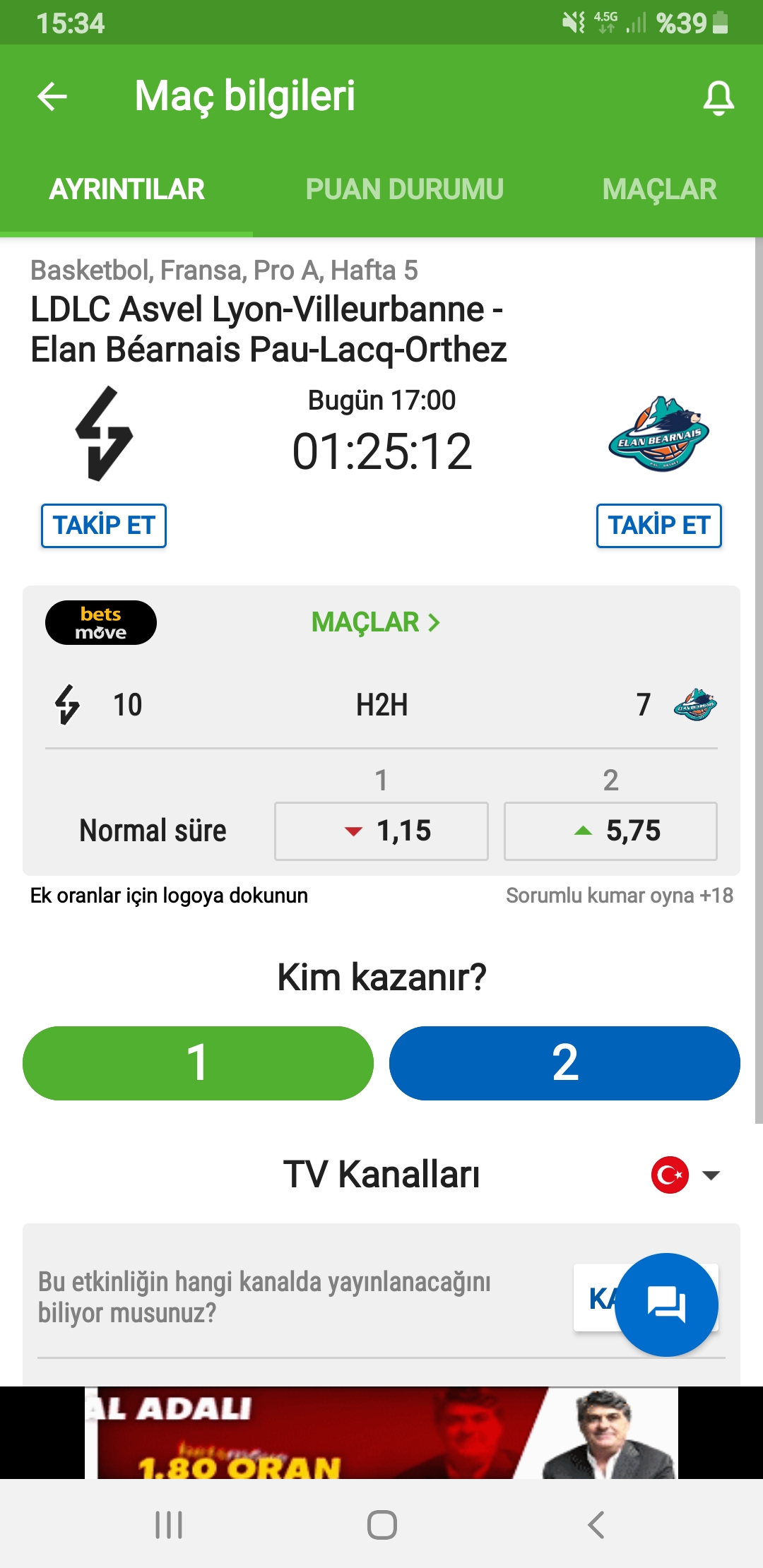
Task: Switch to the PUAN DURUMU tab
Action: click(x=404, y=189)
